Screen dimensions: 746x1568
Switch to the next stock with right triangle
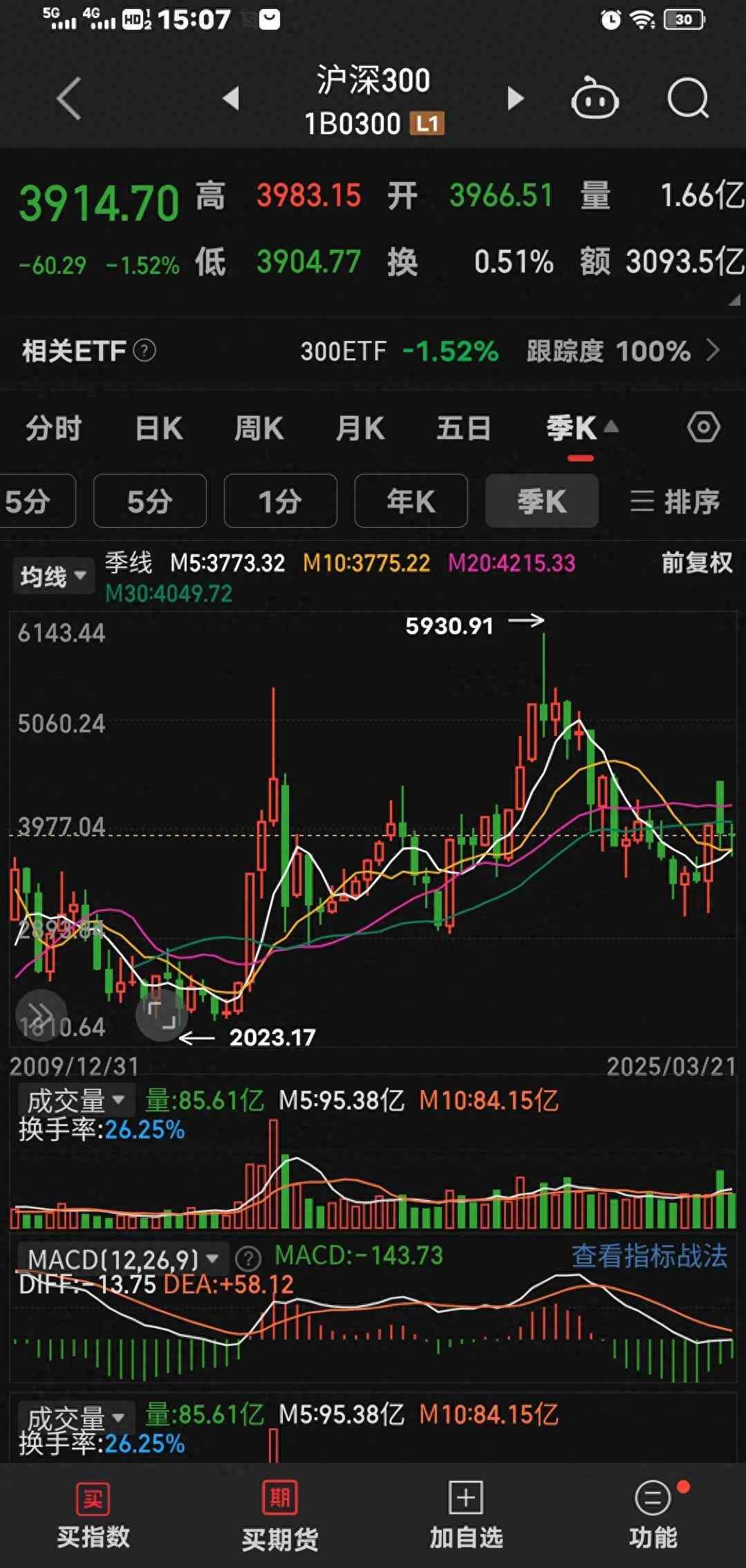point(515,99)
